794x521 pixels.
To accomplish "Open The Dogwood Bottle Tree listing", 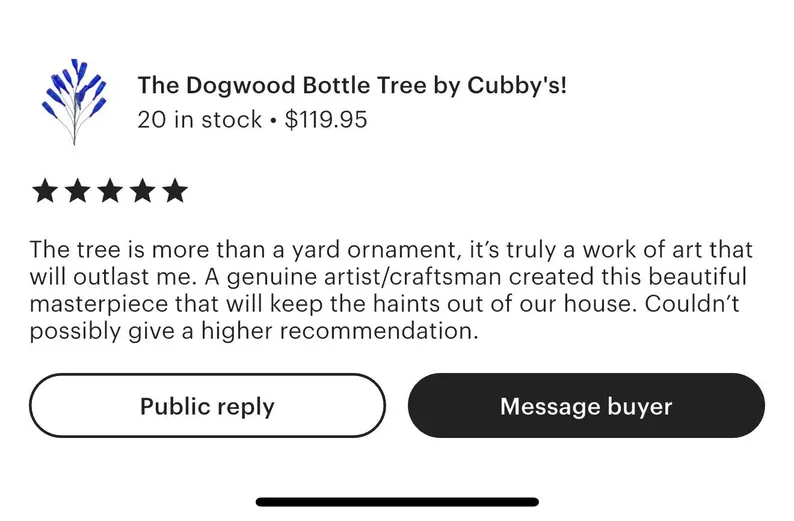I will coord(352,86).
